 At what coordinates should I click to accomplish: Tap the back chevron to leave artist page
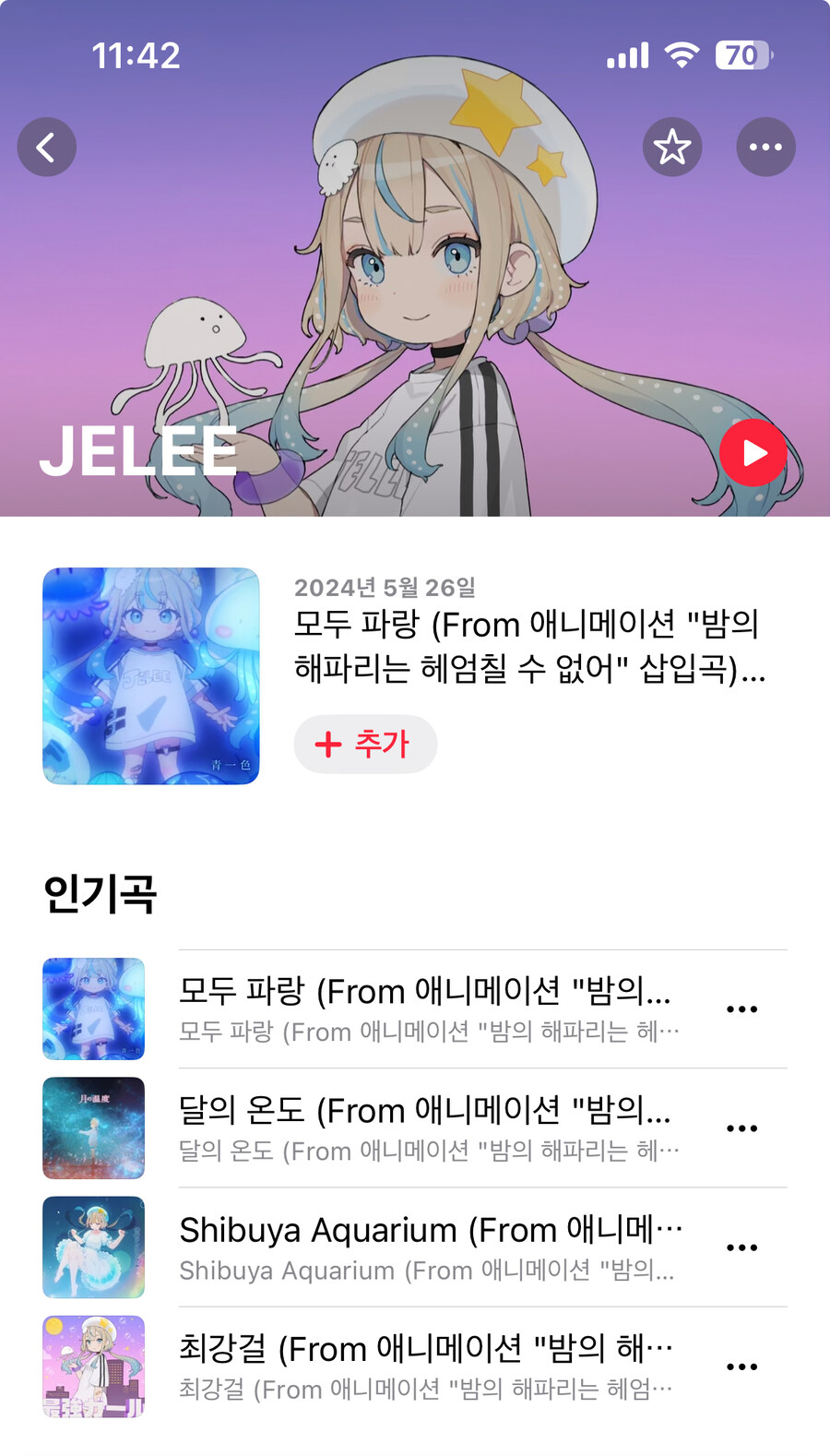(47, 147)
